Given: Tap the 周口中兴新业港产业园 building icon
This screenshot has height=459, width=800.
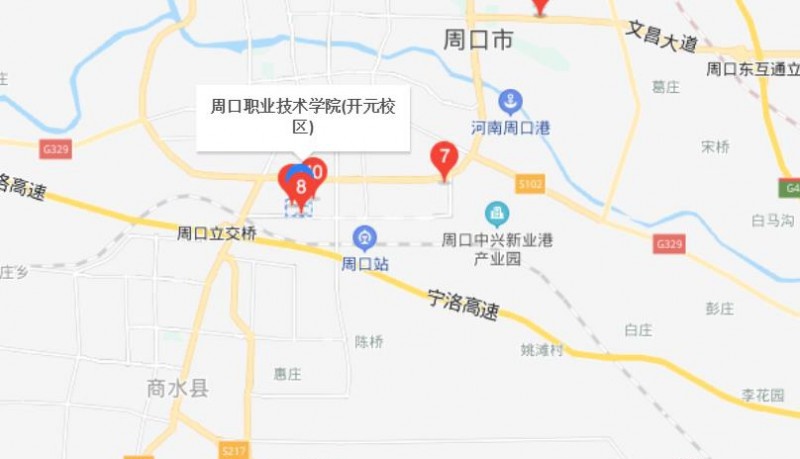Looking at the screenshot, I should click(497, 213).
